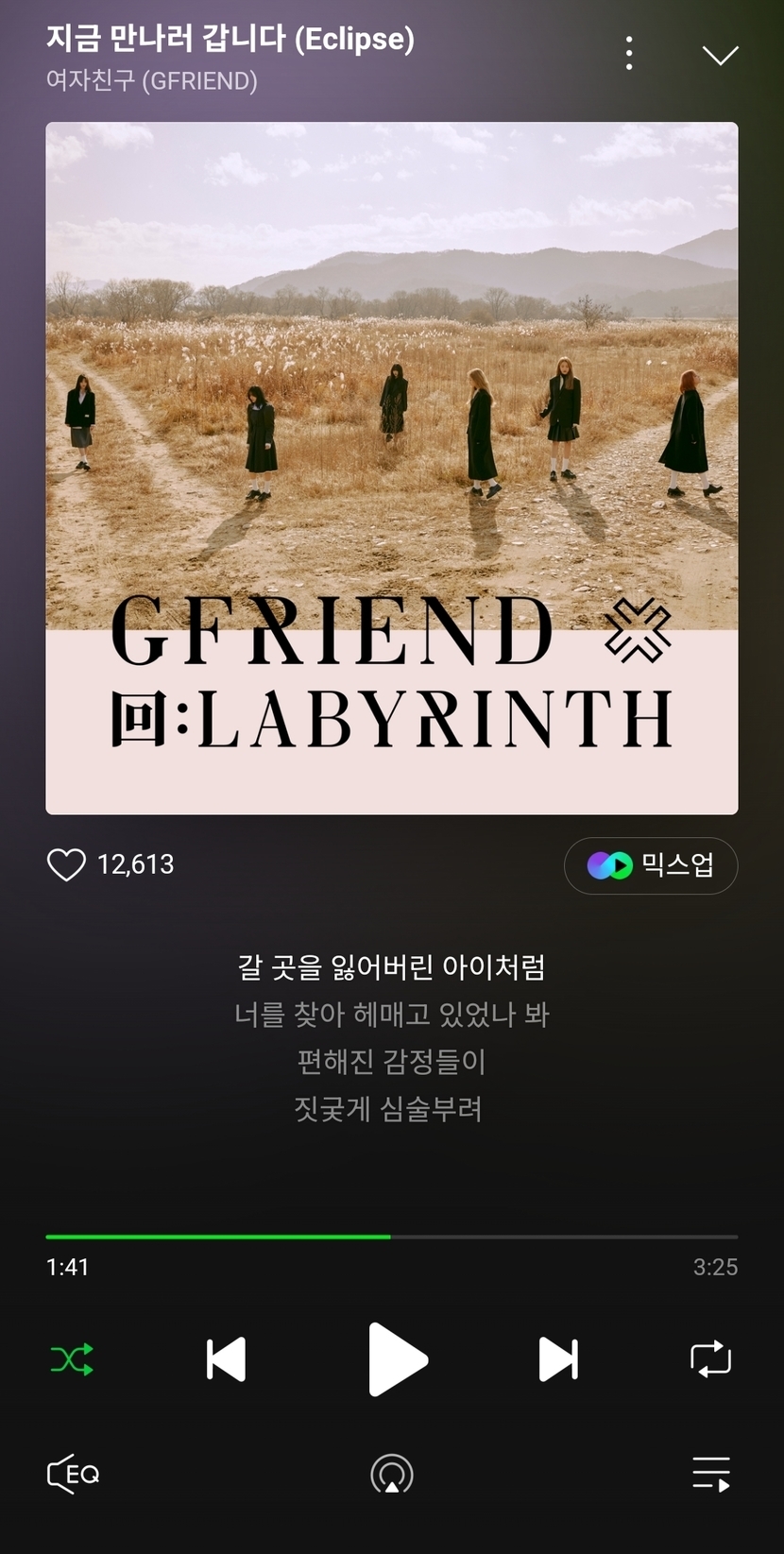Open the cast/AirPlay device picker
Viewport: 784px width, 1554px height.
[x=391, y=1474]
